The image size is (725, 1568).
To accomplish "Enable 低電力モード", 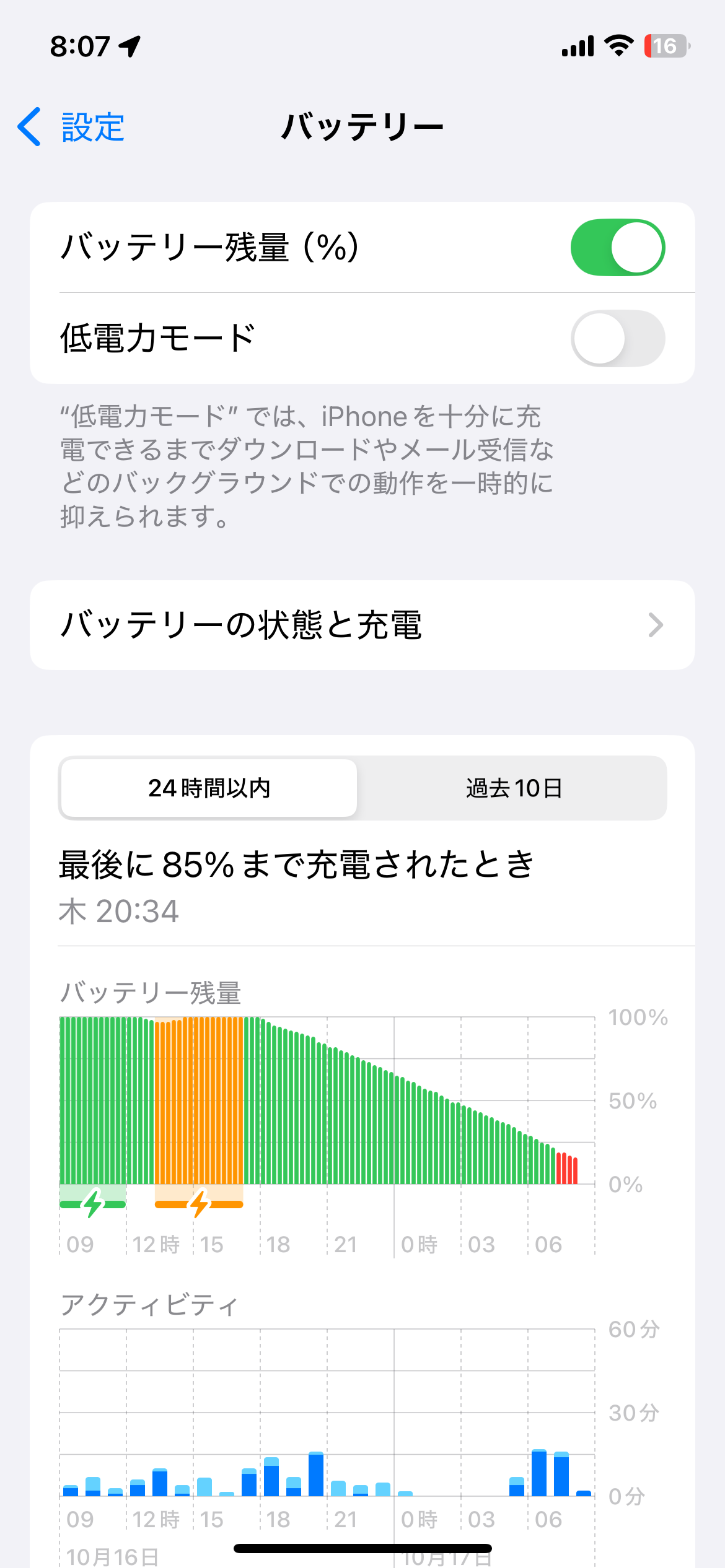I will pyautogui.click(x=617, y=338).
